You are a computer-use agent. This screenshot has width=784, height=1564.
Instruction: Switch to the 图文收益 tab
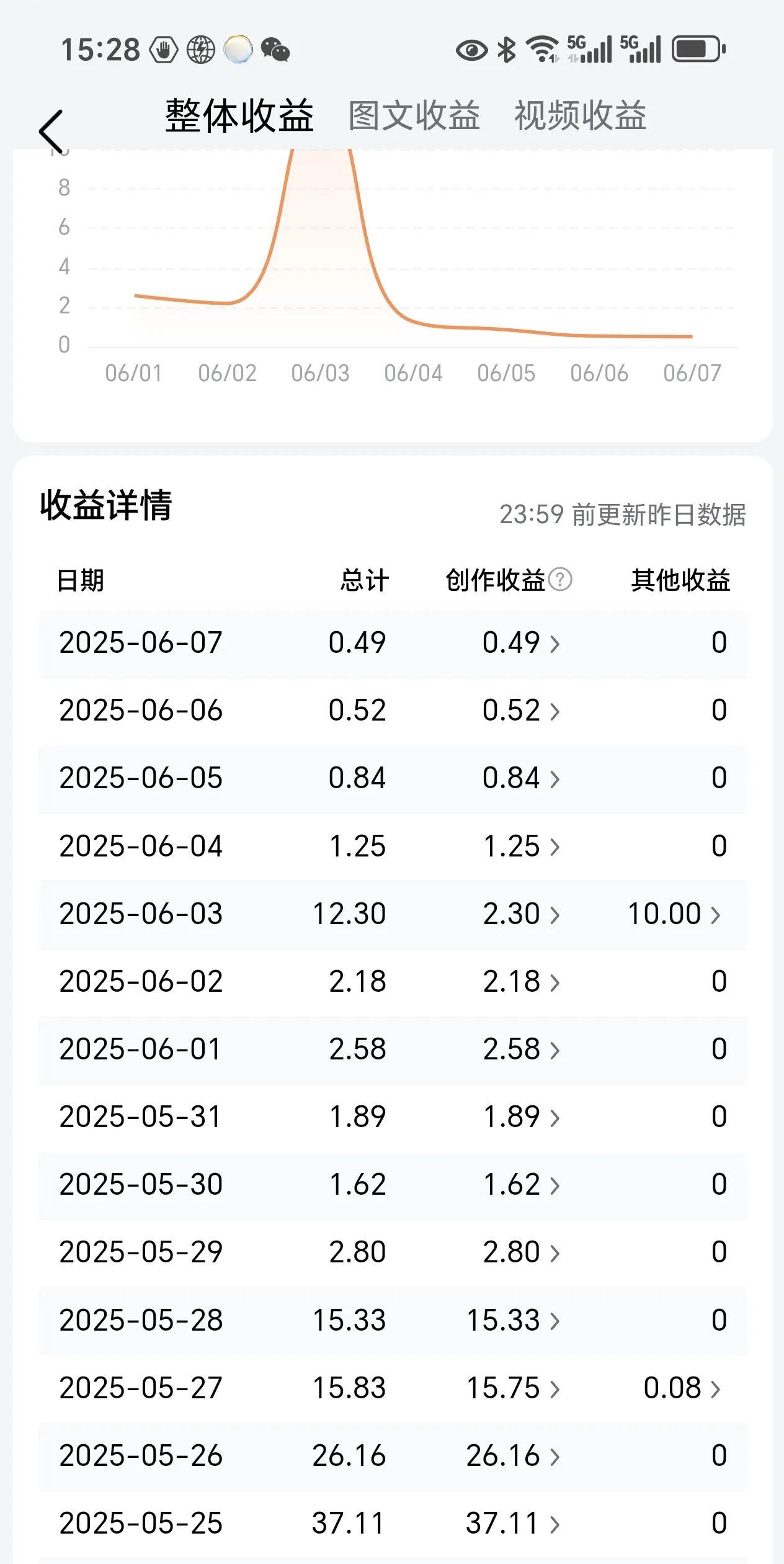point(414,115)
